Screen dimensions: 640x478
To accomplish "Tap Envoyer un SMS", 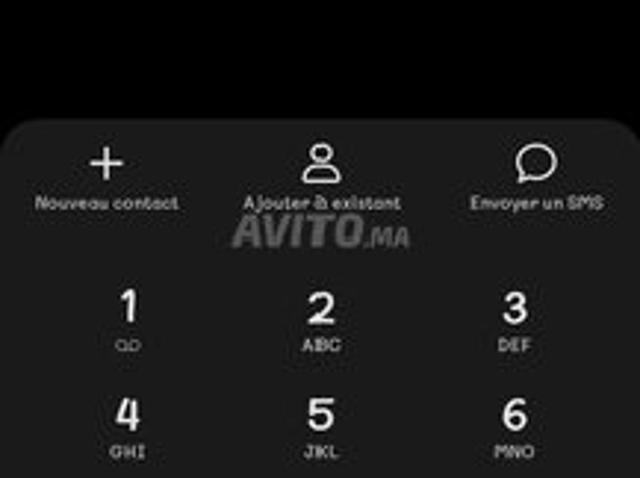I will pyautogui.click(x=536, y=178).
